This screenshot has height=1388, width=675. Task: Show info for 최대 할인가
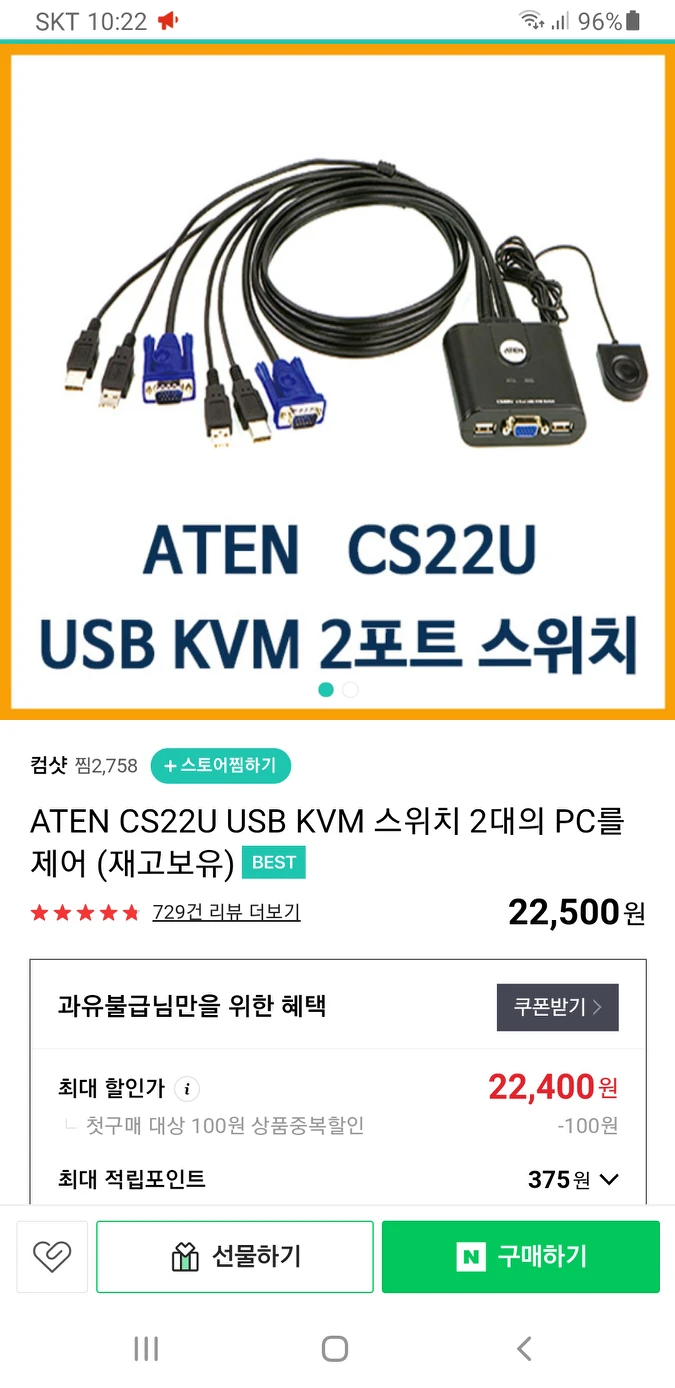[x=187, y=1089]
